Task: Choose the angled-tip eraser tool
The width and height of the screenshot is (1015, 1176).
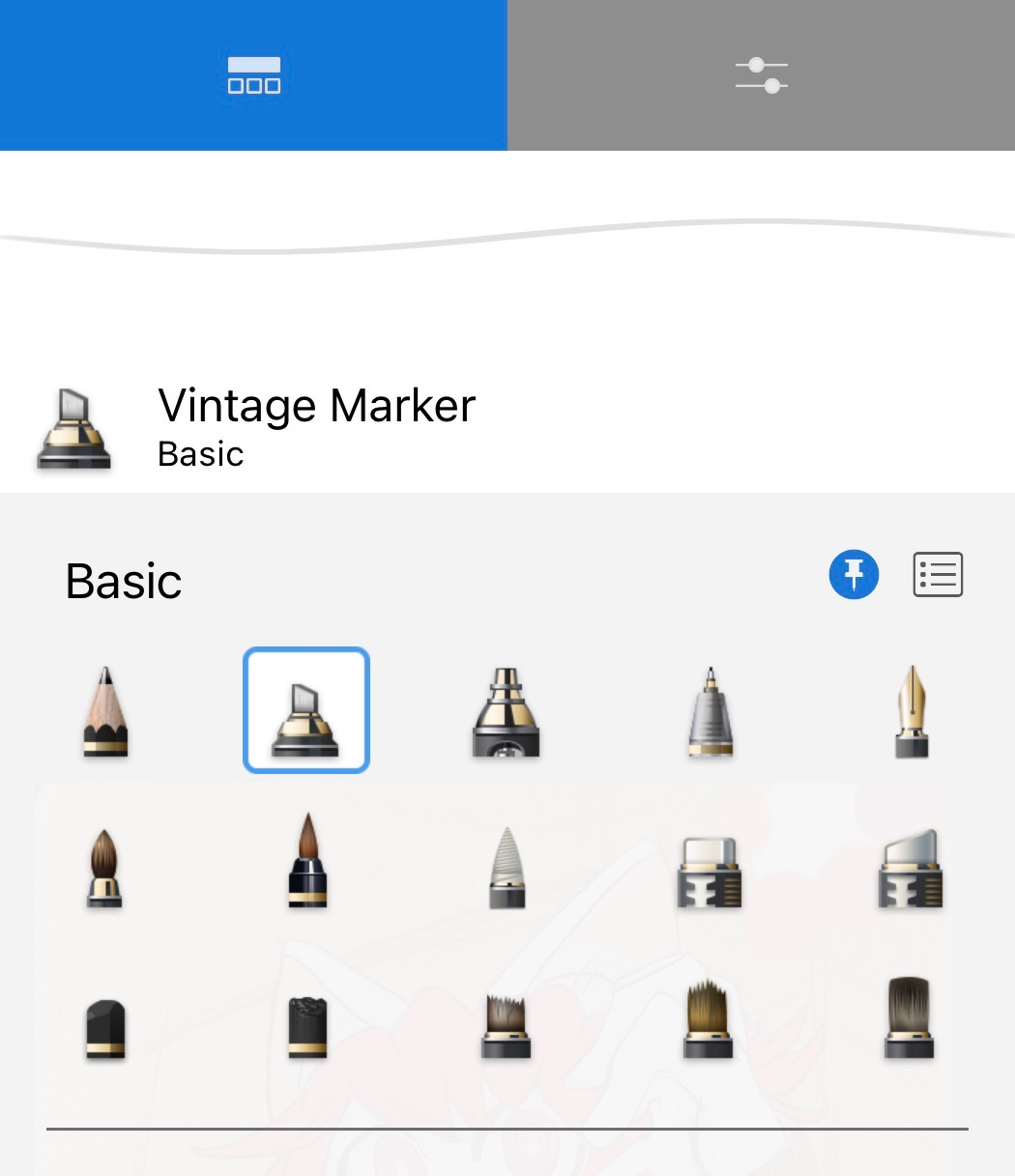Action: click(911, 870)
